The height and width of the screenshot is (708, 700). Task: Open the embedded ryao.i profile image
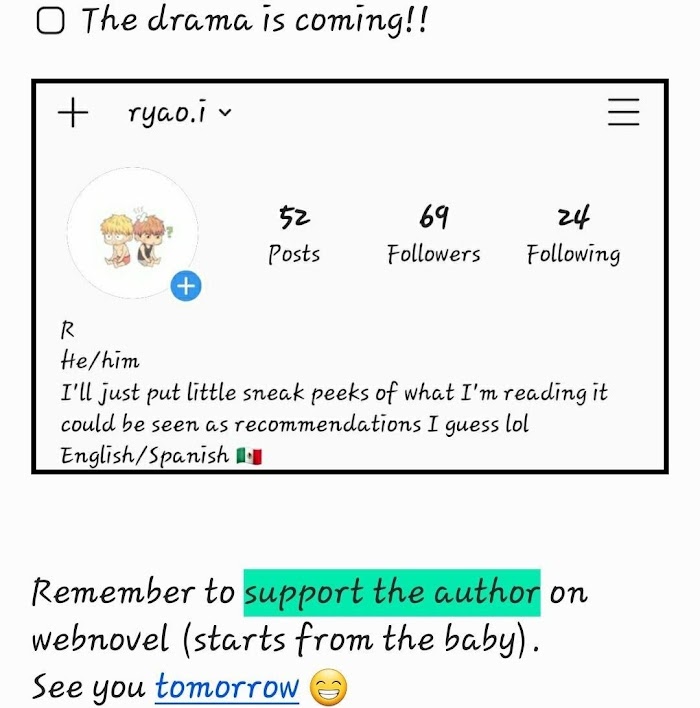coord(349,275)
